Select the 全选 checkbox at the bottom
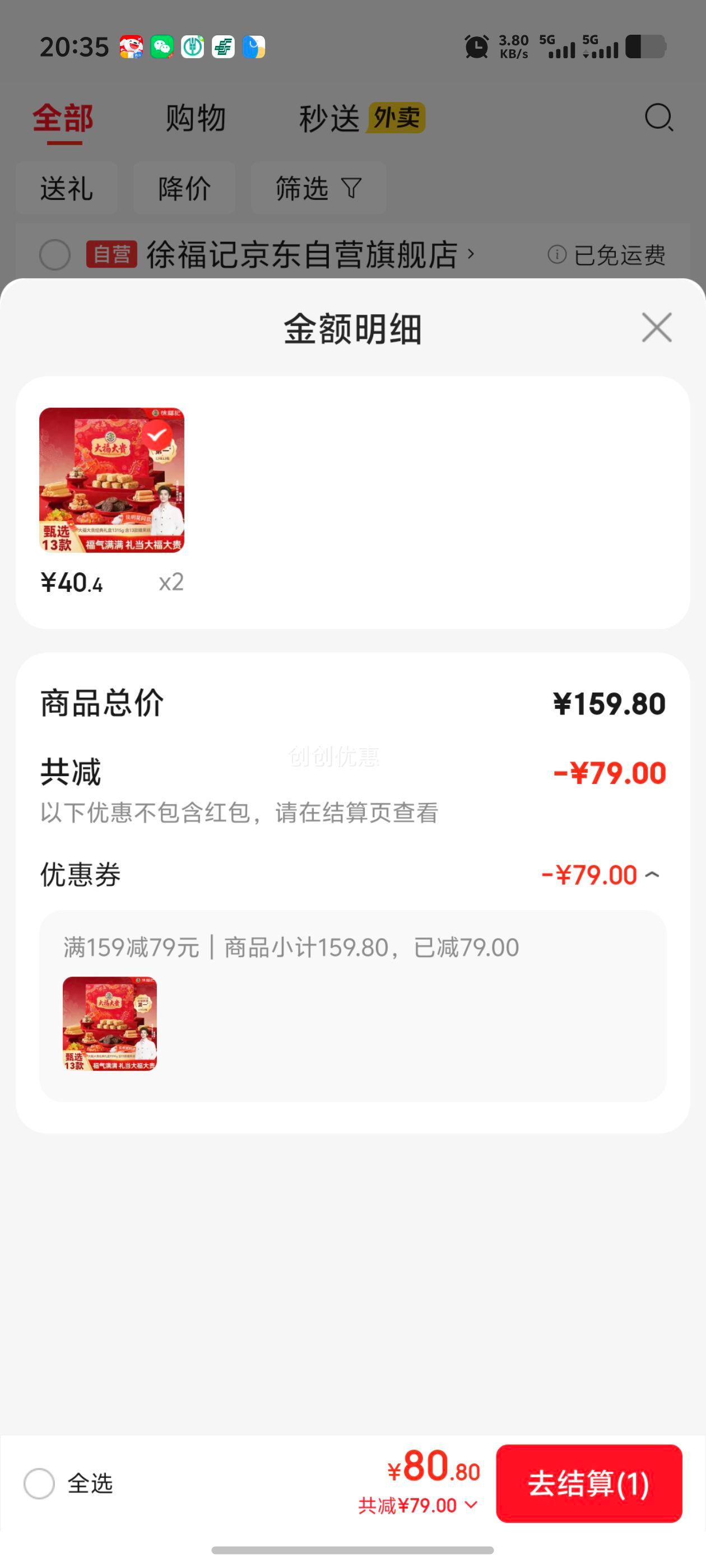This screenshot has width=706, height=1568. (39, 1483)
